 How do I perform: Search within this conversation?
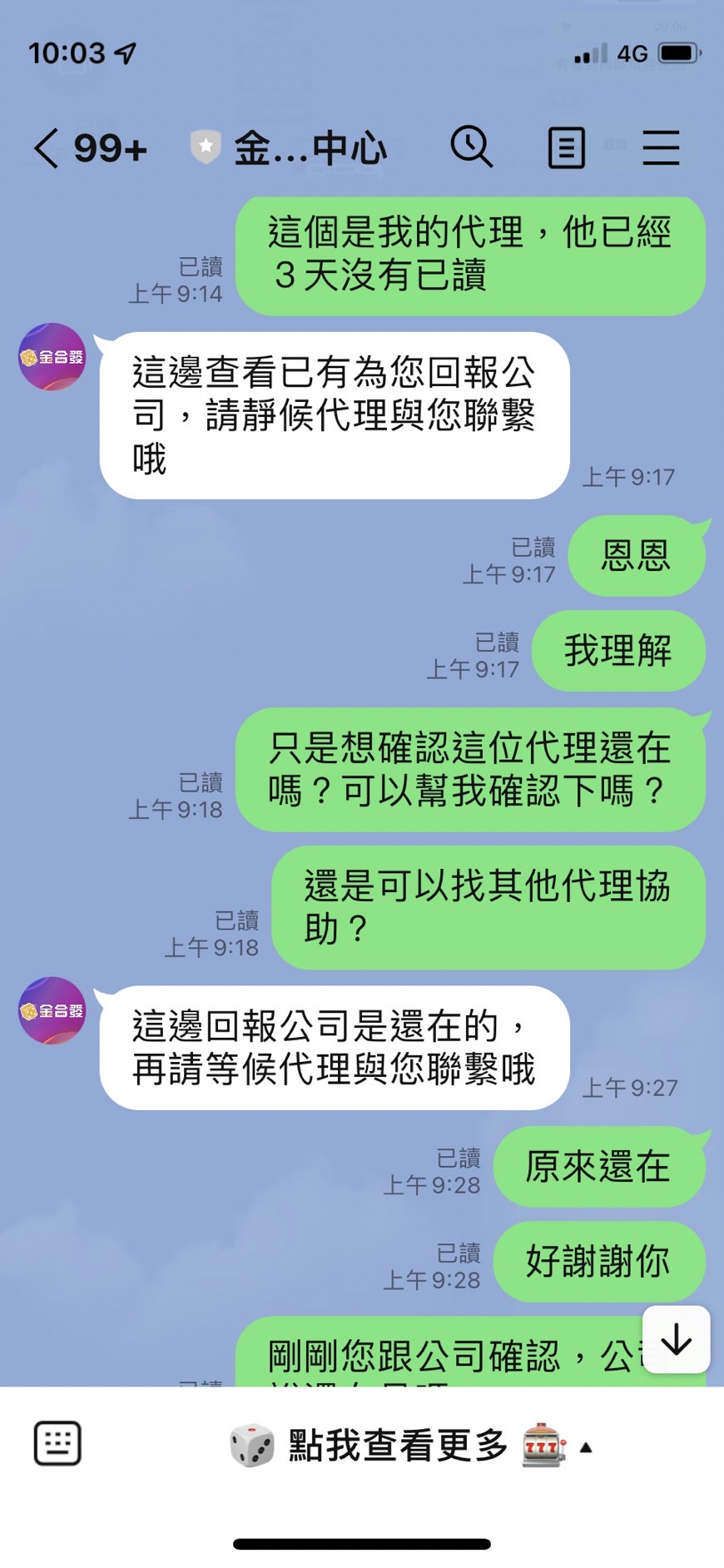tap(472, 147)
